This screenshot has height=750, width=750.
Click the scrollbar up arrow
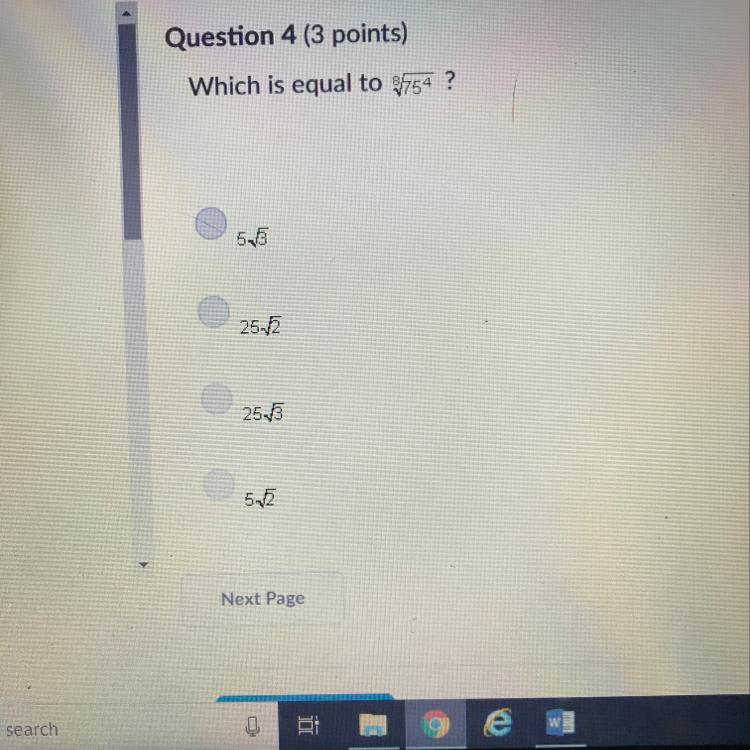coord(126,14)
